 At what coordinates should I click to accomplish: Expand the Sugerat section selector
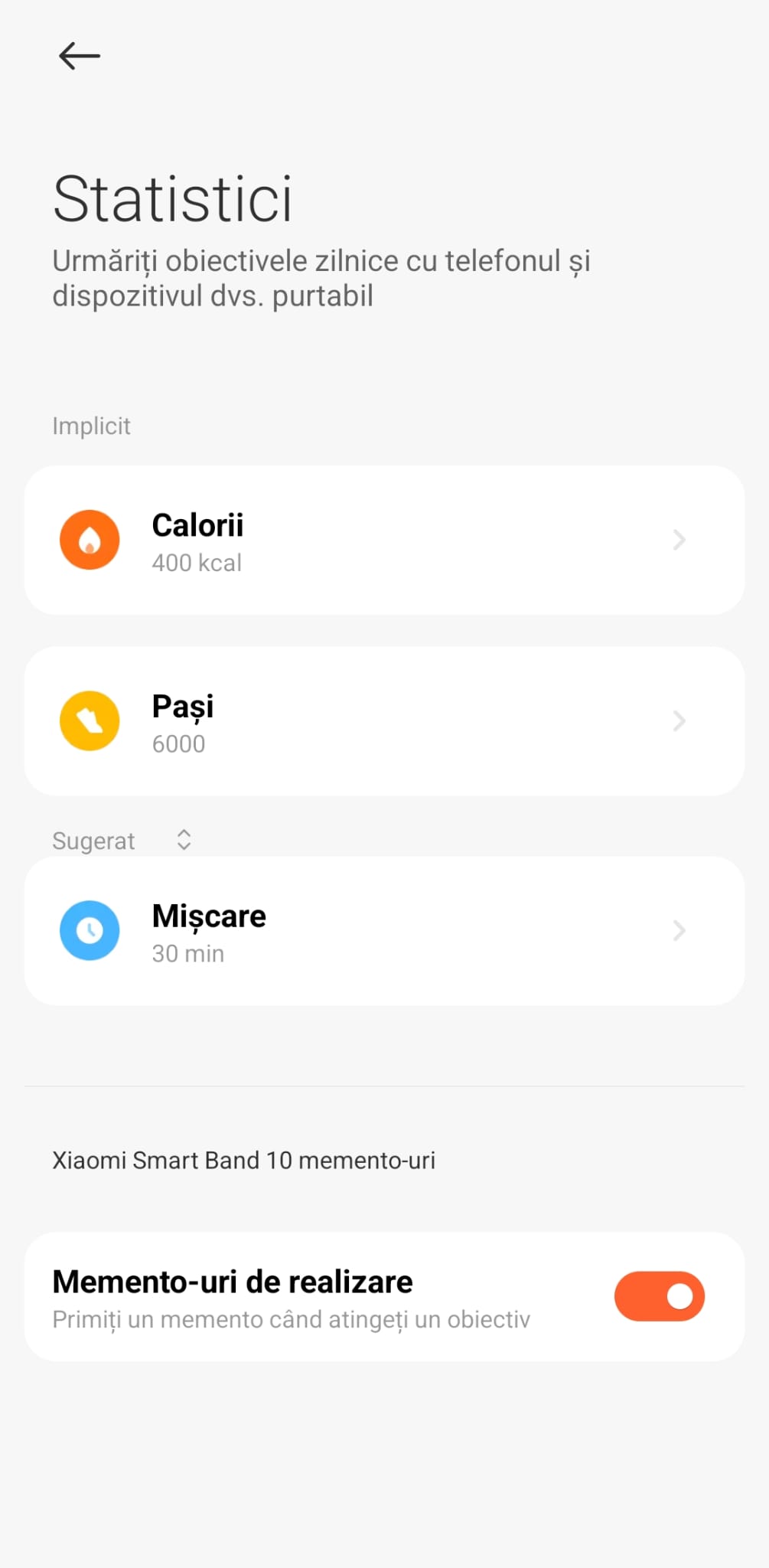click(184, 840)
